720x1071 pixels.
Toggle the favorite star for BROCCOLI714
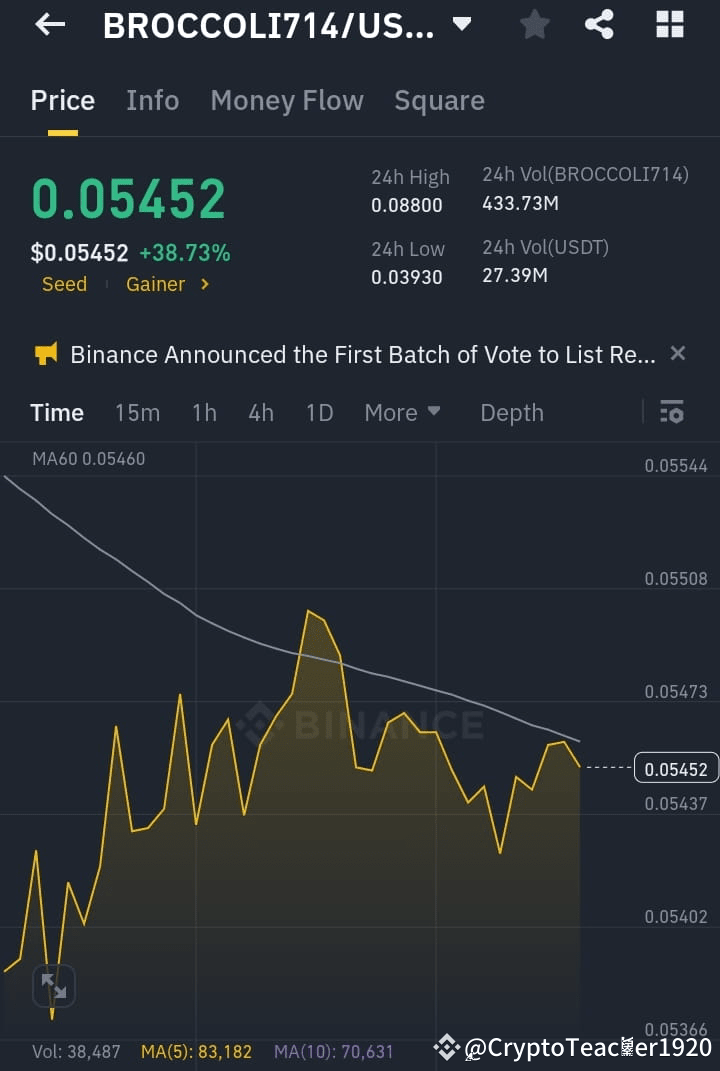coord(534,25)
